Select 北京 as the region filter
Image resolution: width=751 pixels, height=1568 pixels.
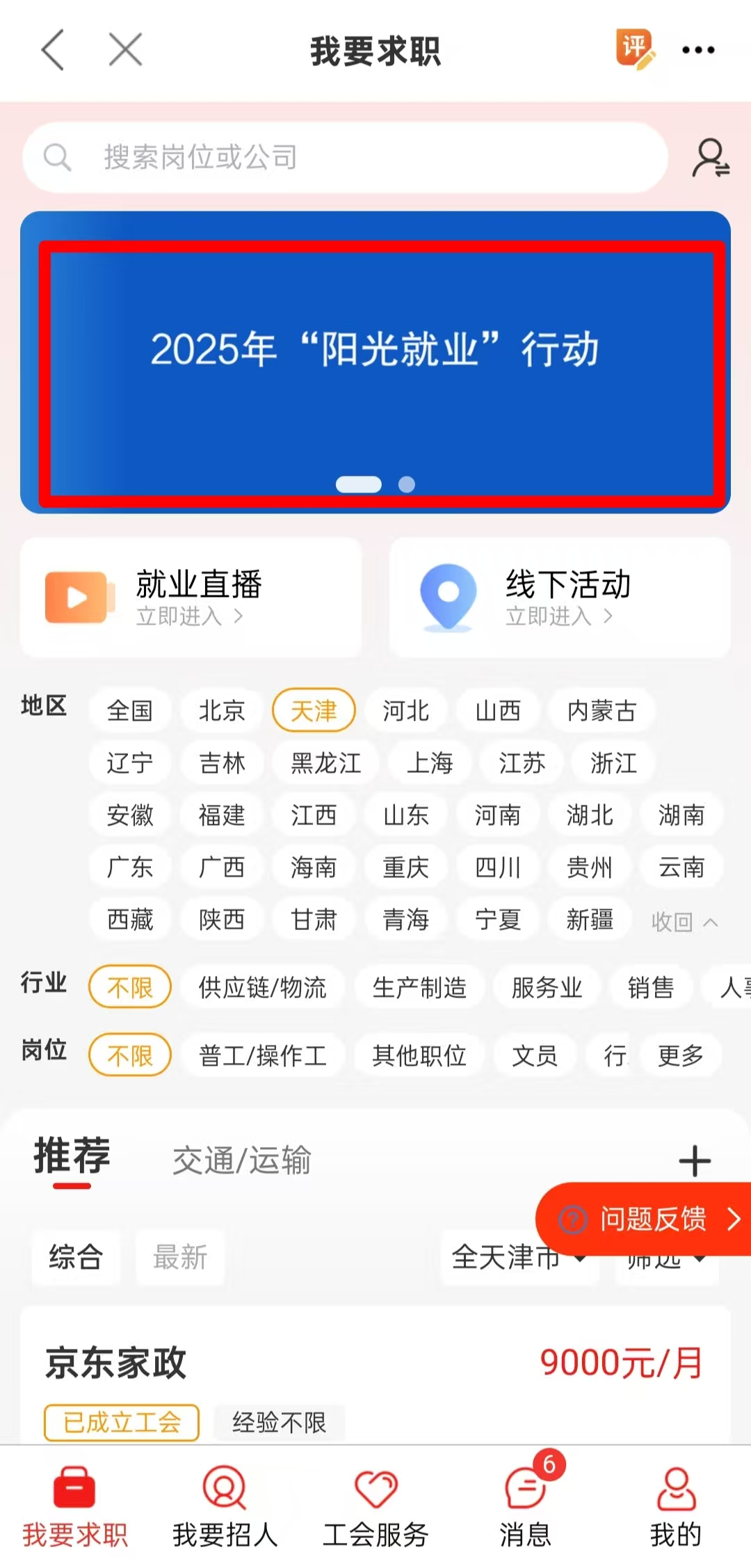tap(221, 710)
